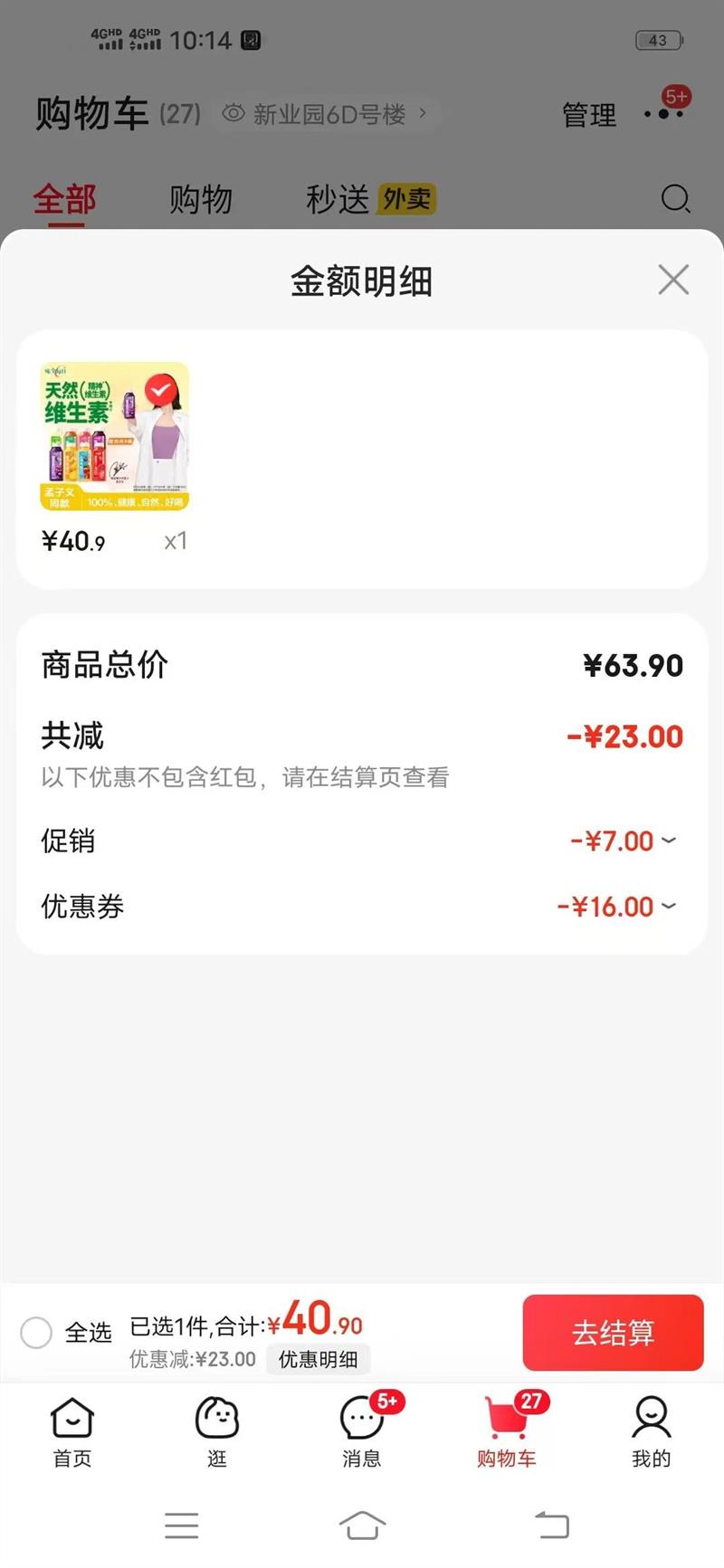
Task: Go to the system home screen
Action: [x=362, y=1525]
